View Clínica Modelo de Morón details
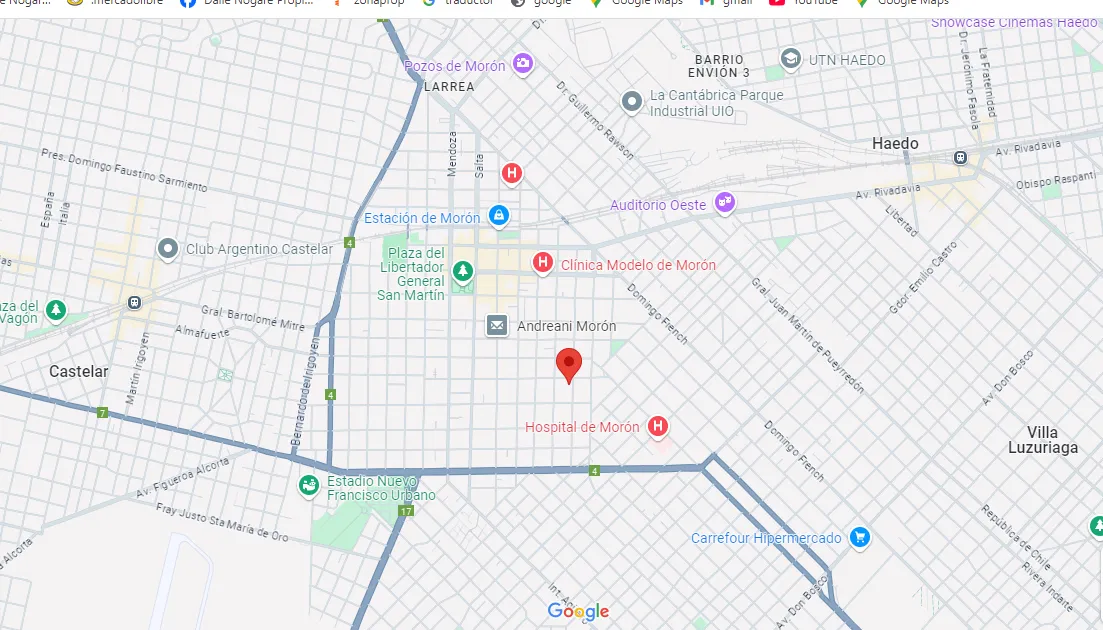The height and width of the screenshot is (630, 1103). pyautogui.click(x=542, y=263)
